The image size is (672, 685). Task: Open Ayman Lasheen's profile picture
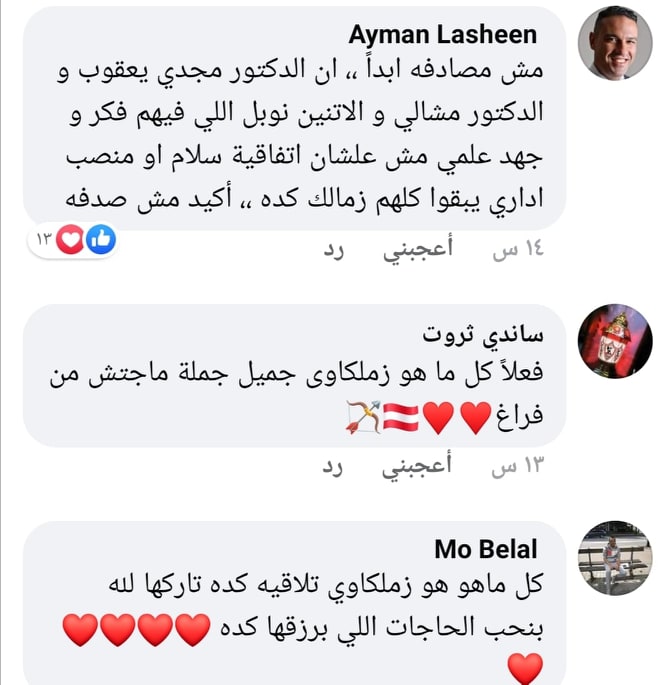pos(616,42)
